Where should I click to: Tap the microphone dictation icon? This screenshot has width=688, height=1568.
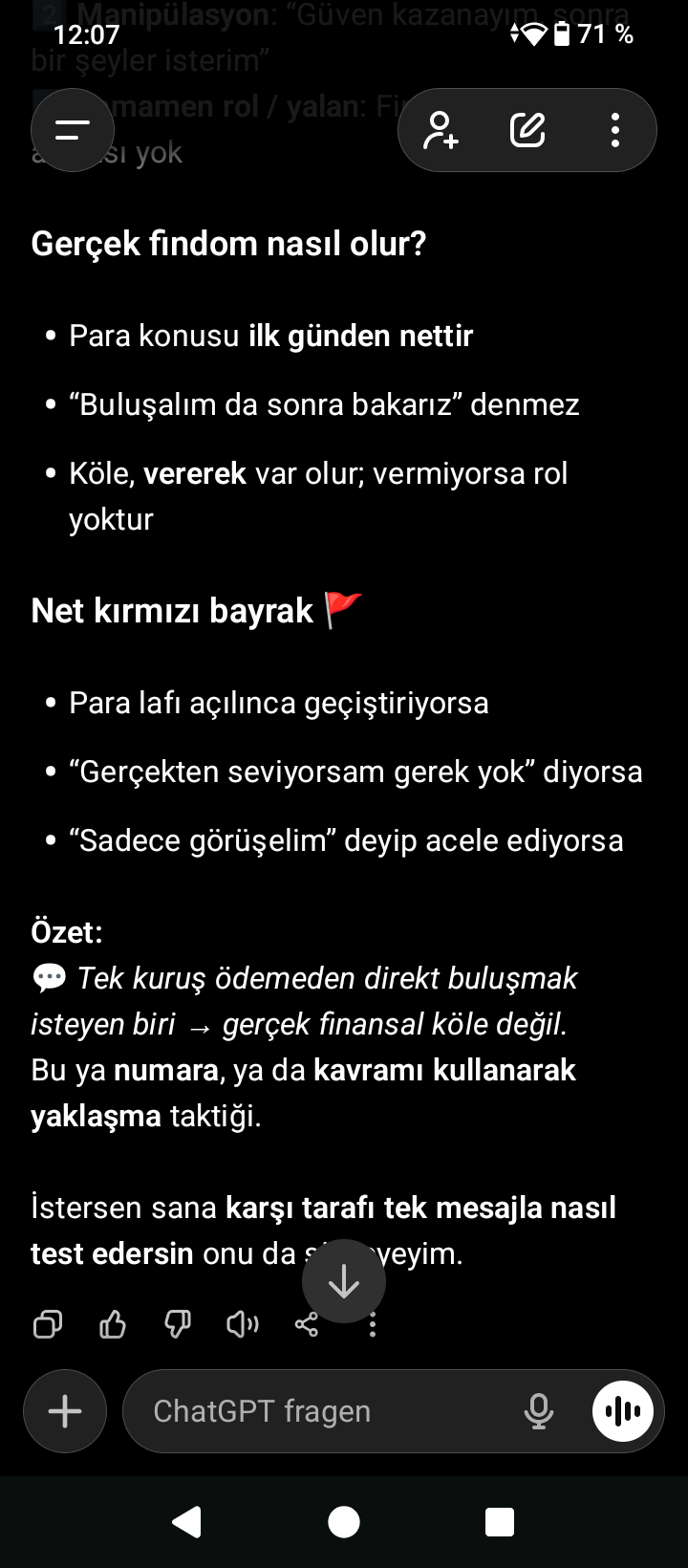click(539, 1411)
